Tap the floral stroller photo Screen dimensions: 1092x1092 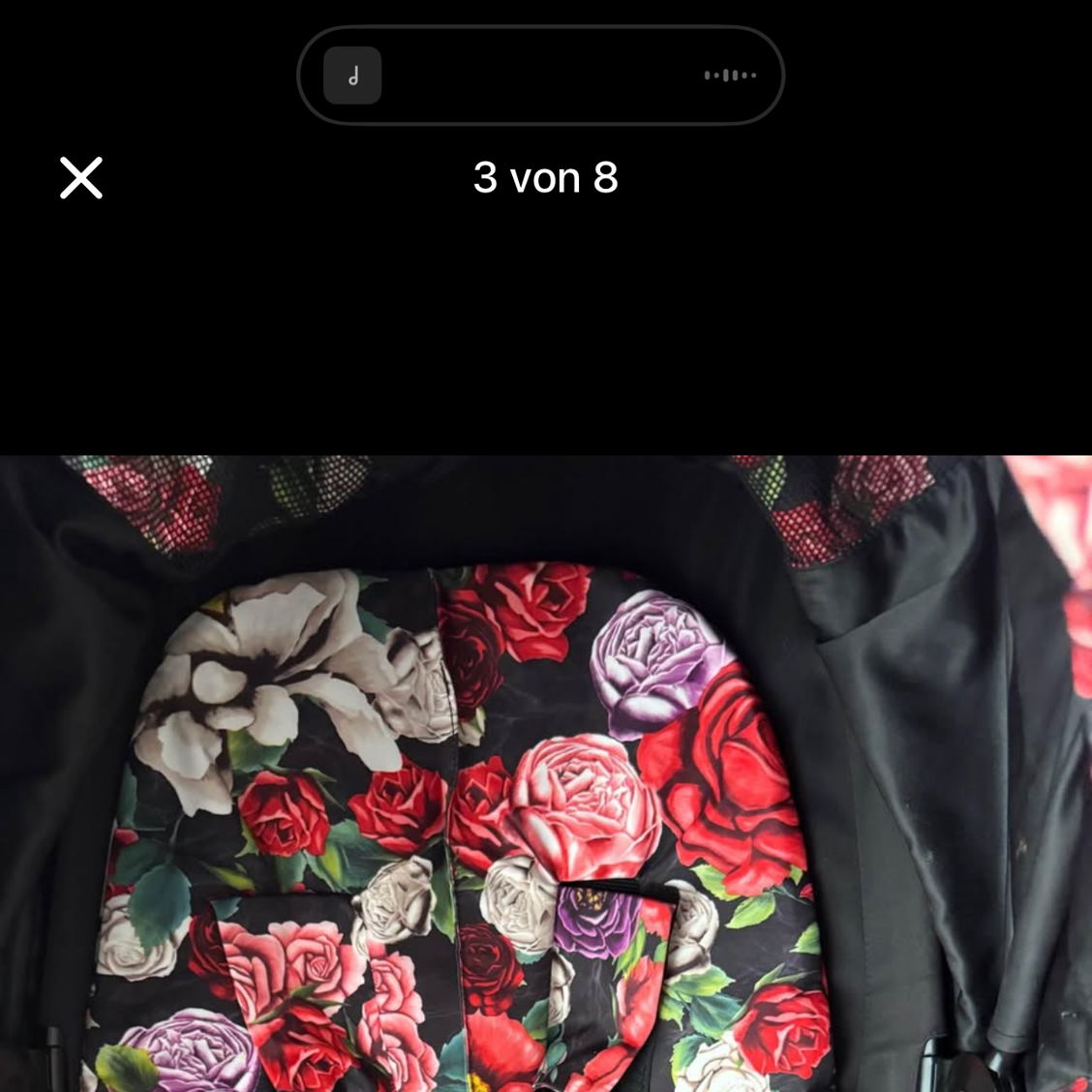tap(546, 774)
